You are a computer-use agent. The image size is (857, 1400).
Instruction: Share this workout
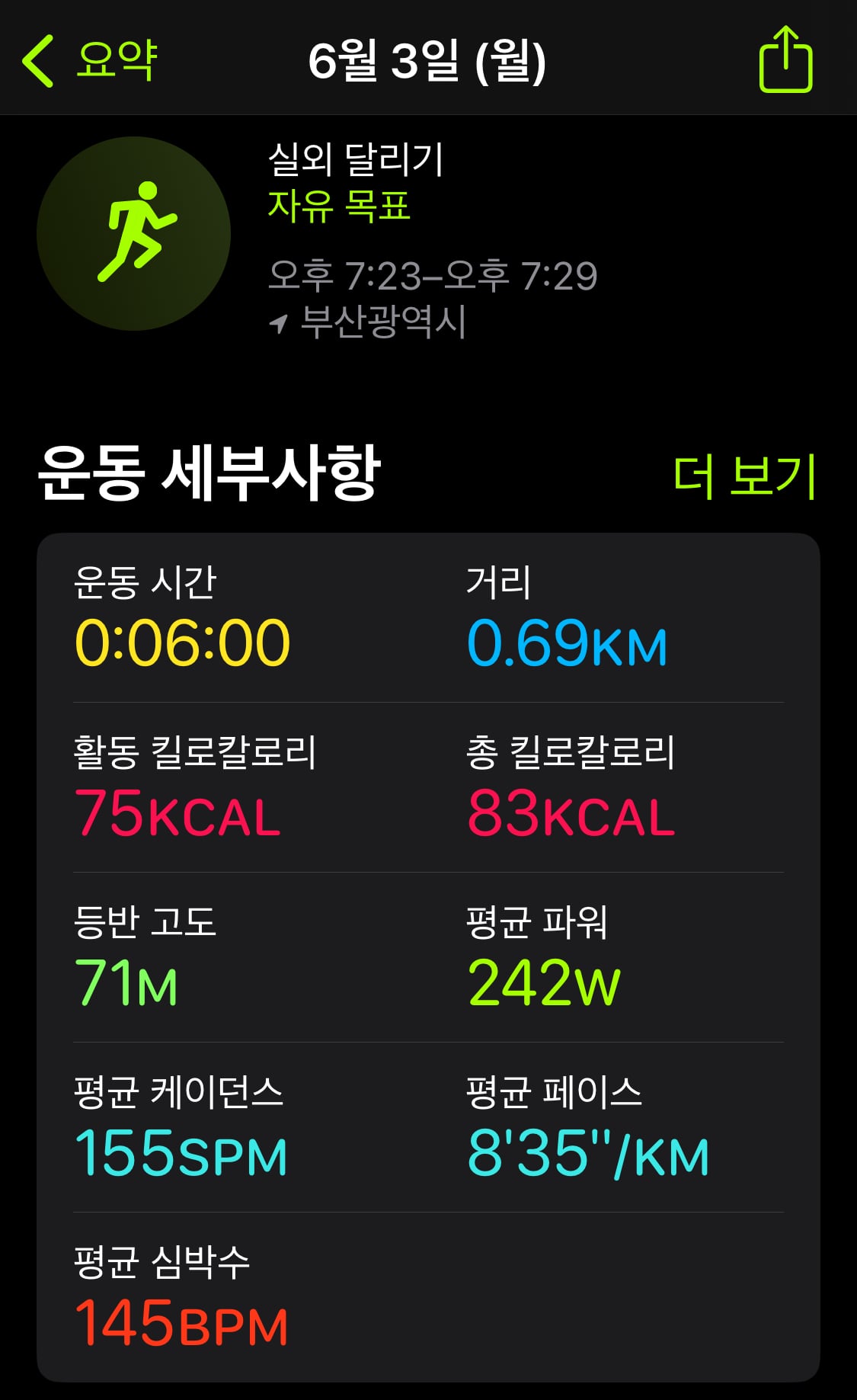(x=785, y=59)
